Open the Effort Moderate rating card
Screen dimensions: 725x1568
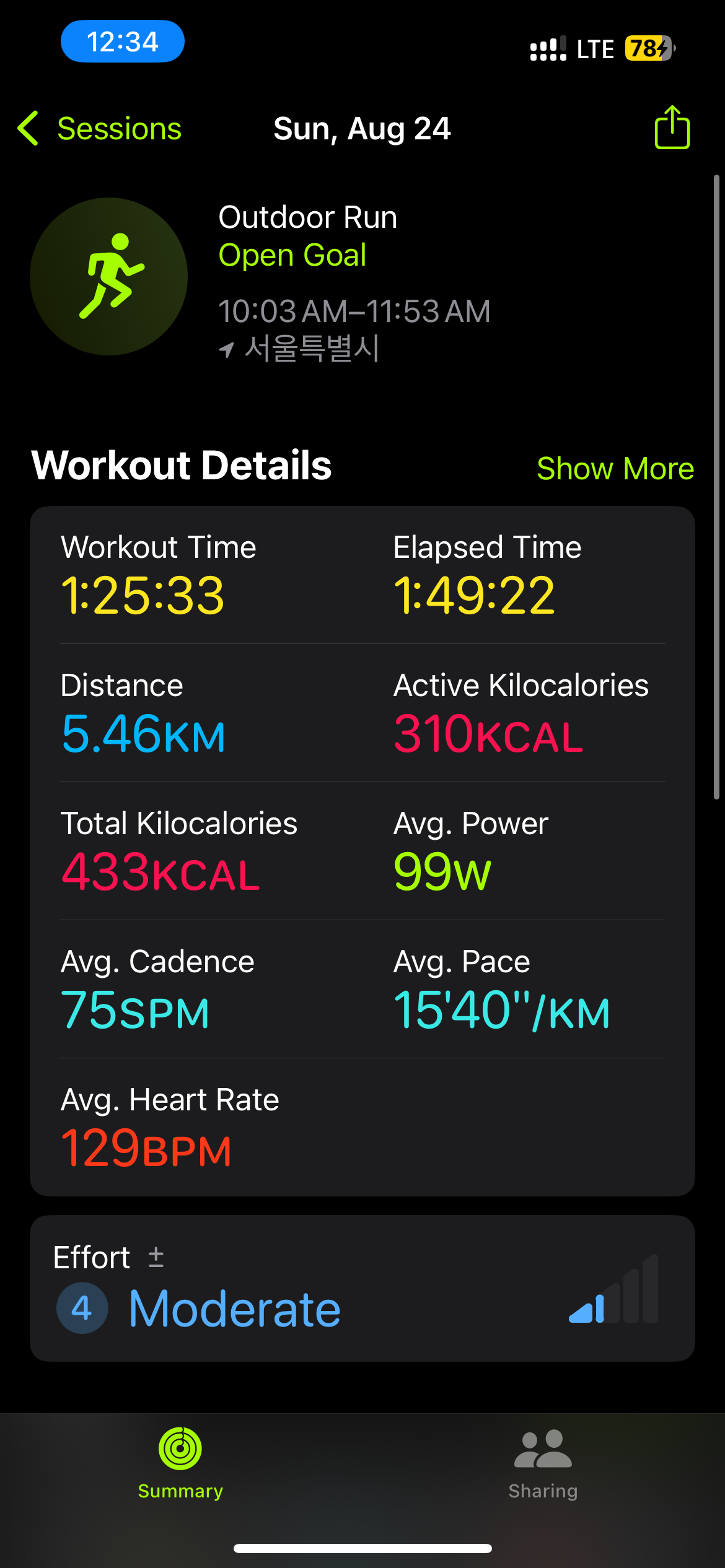click(x=362, y=1288)
